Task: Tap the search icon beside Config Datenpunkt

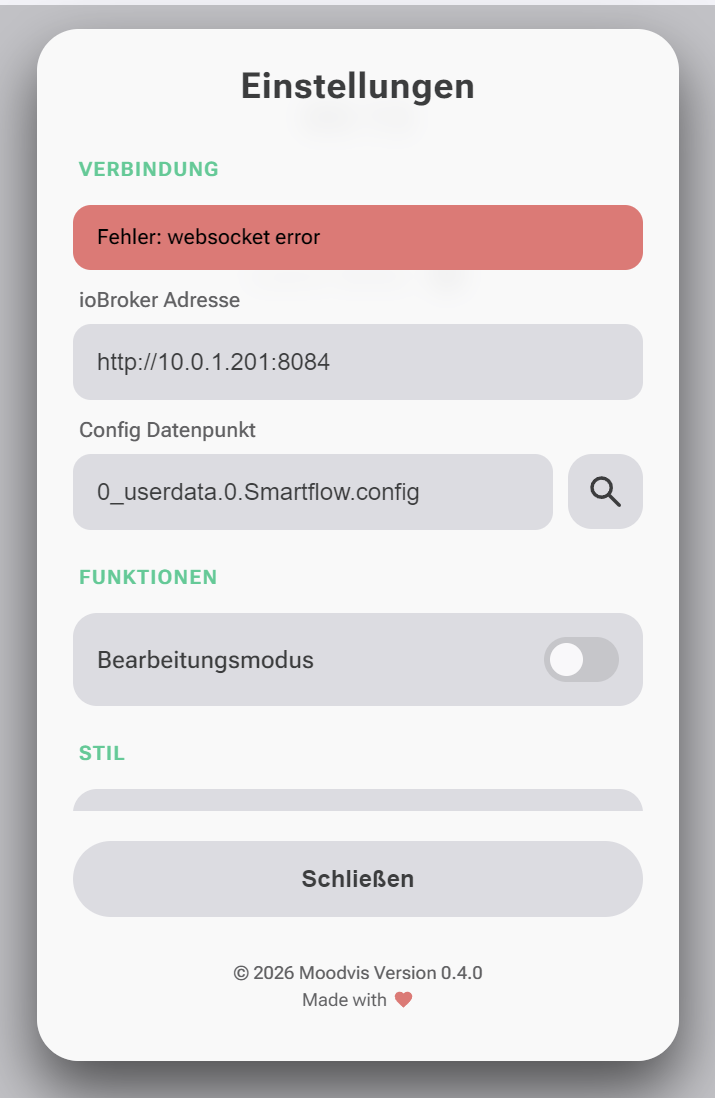Action: 605,491
